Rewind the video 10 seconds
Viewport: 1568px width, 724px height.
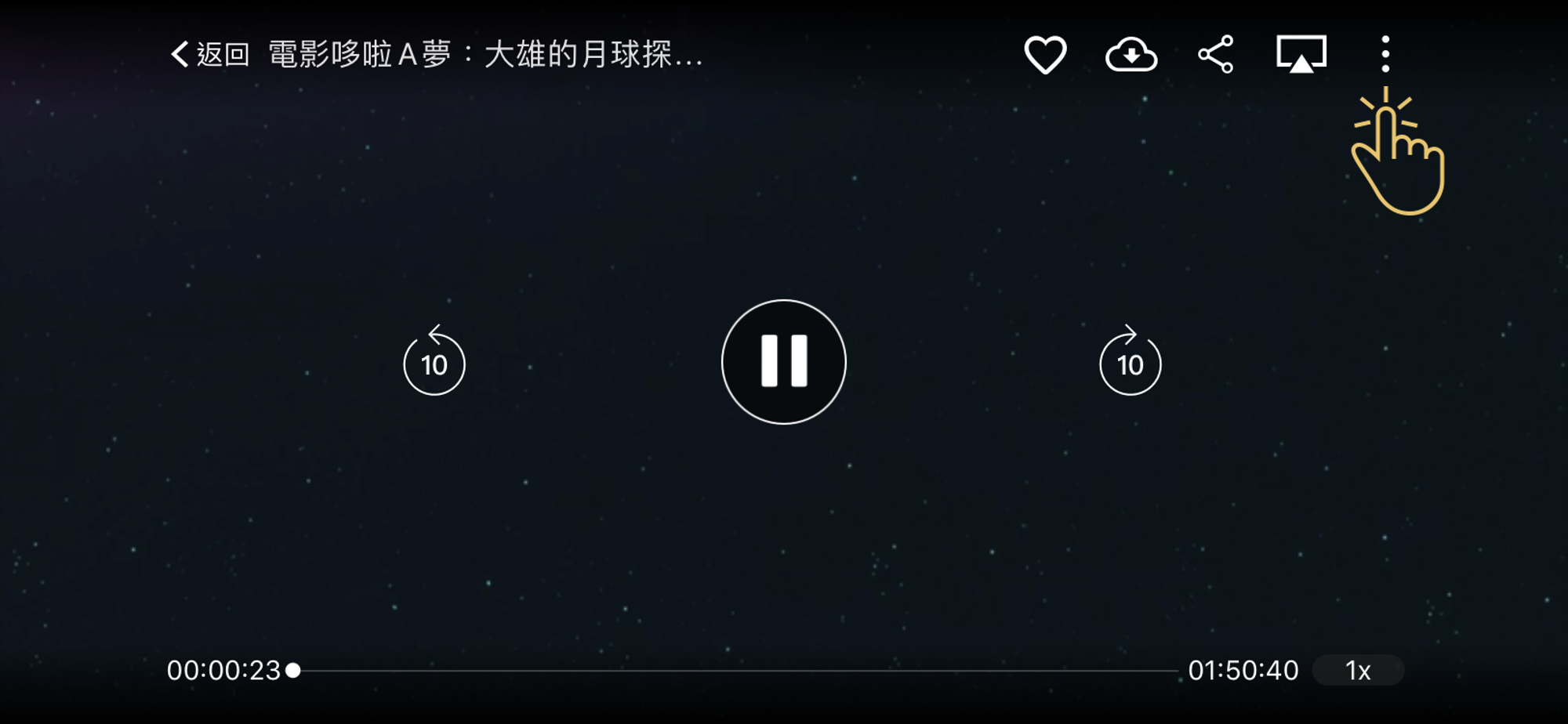coord(434,362)
